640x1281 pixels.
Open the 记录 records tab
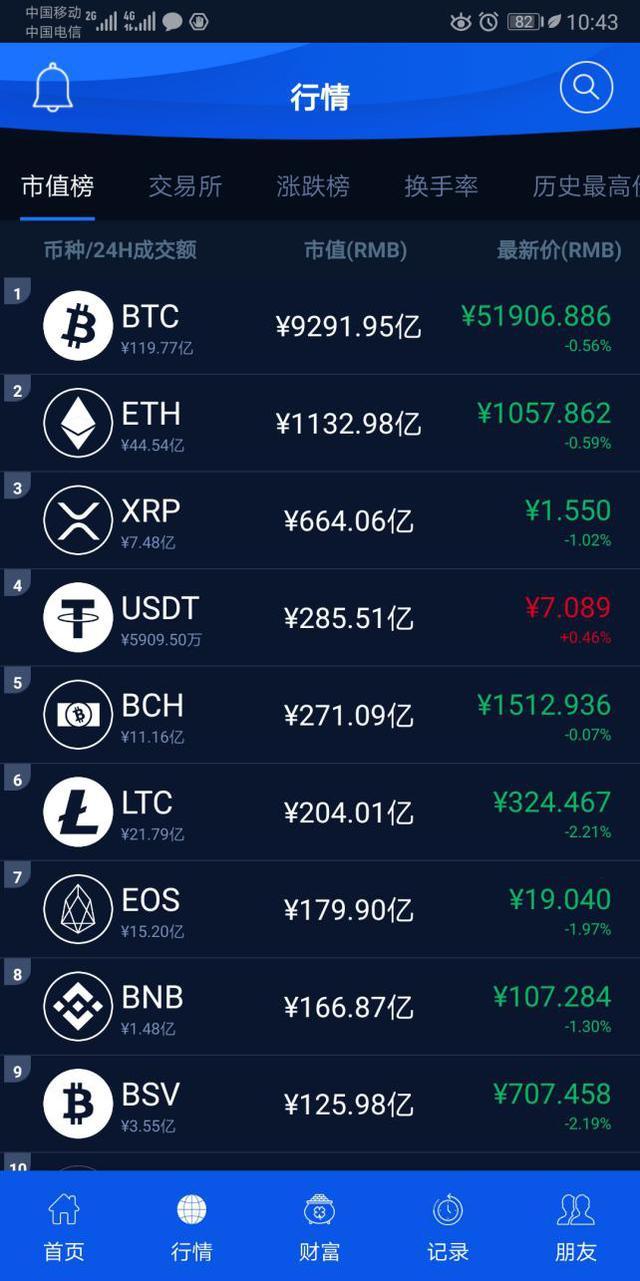448,1227
